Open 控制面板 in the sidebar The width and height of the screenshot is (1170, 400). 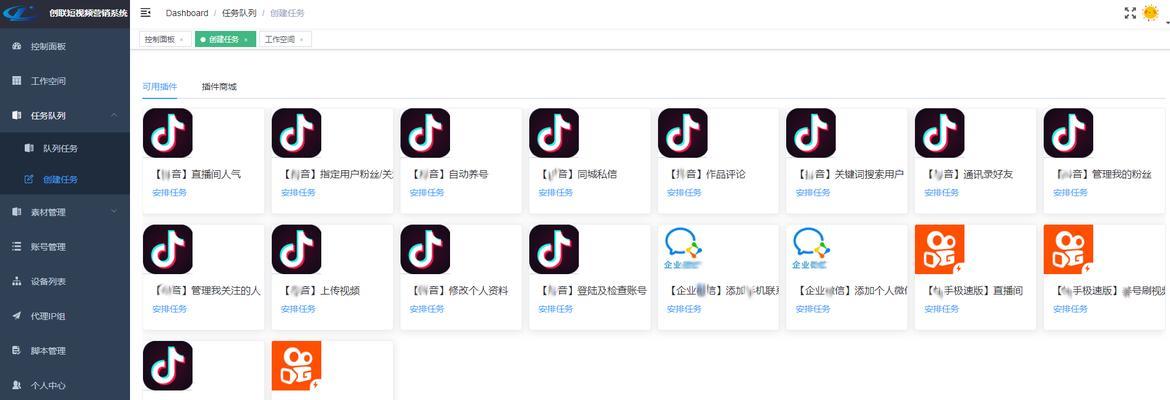pyautogui.click(x=48, y=47)
